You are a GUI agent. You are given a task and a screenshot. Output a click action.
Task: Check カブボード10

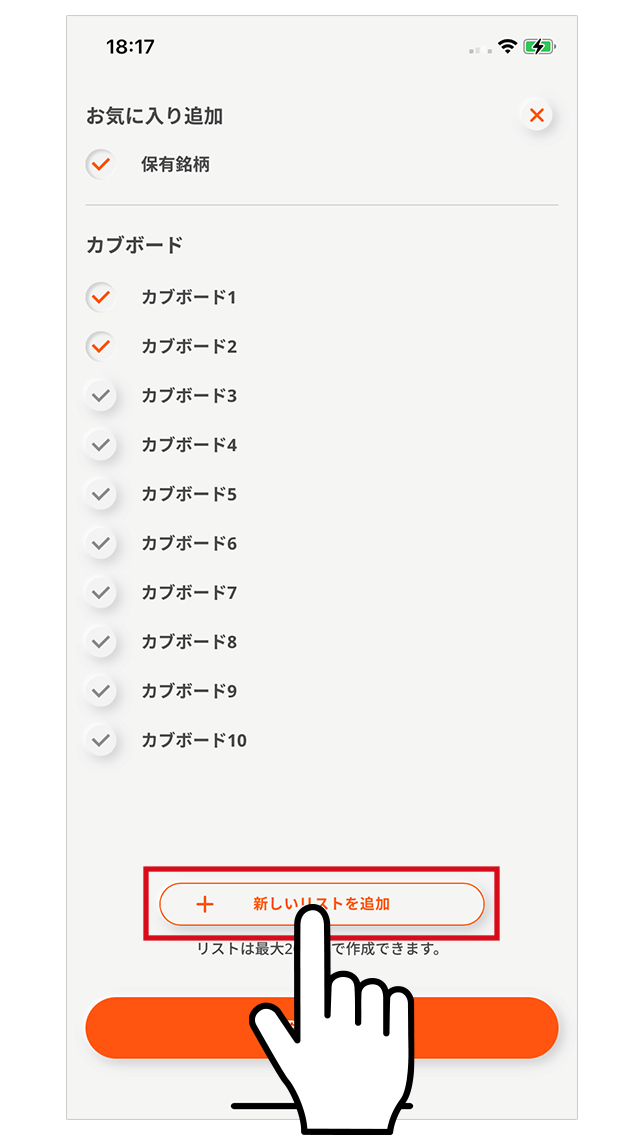point(101,740)
